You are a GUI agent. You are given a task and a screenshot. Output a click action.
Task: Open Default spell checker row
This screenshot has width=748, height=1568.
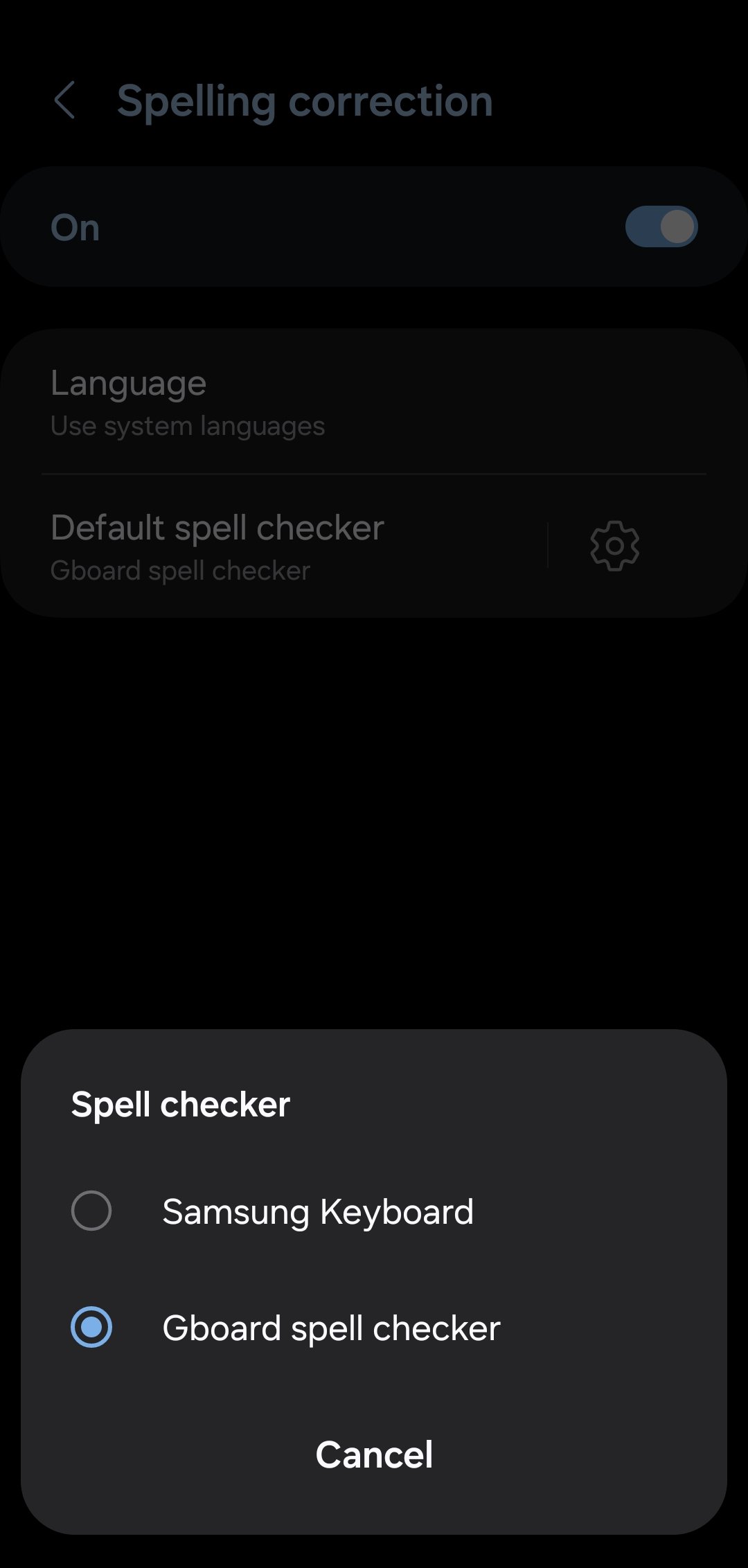click(277, 547)
